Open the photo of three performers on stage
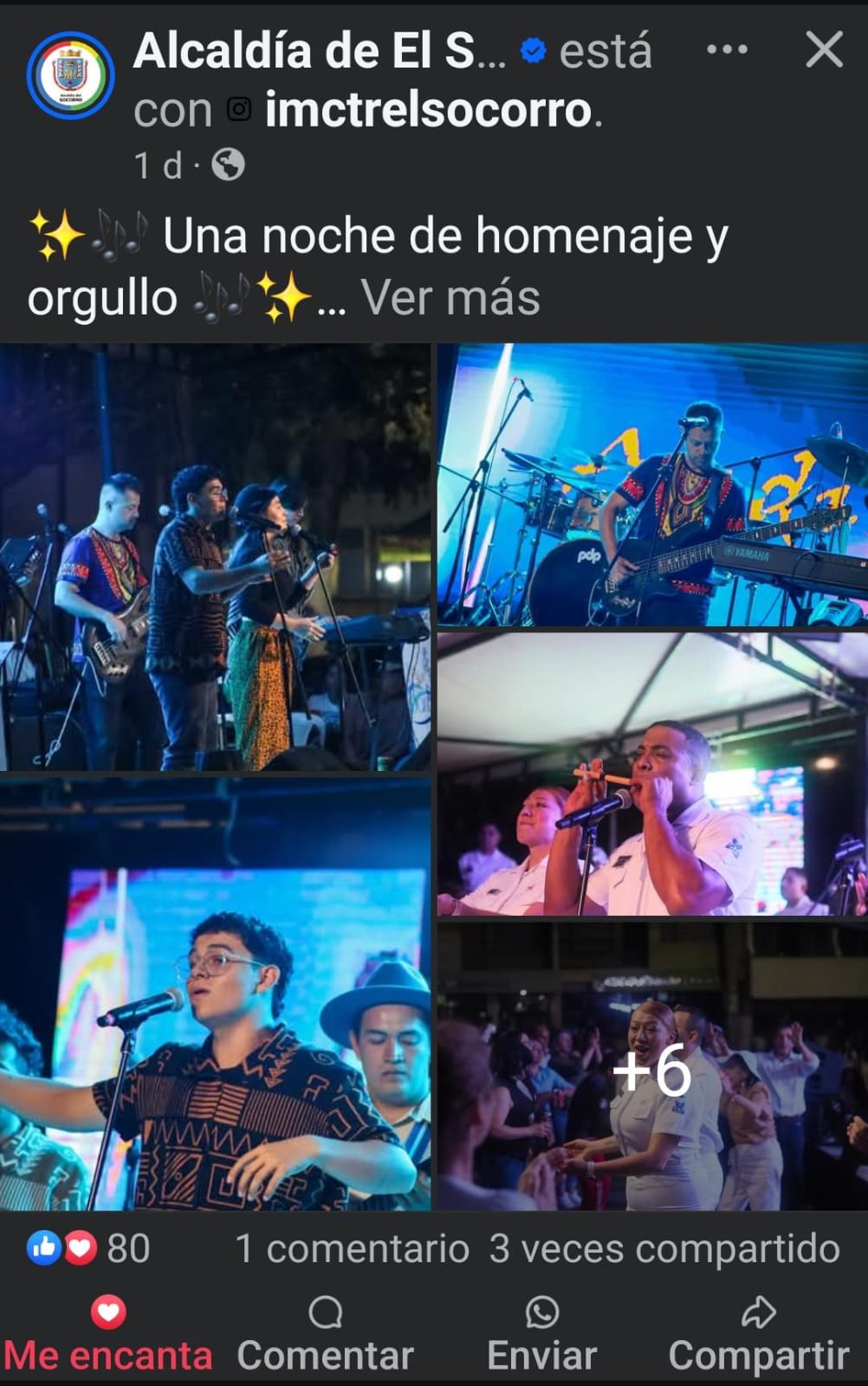The height and width of the screenshot is (1386, 868). point(215,557)
